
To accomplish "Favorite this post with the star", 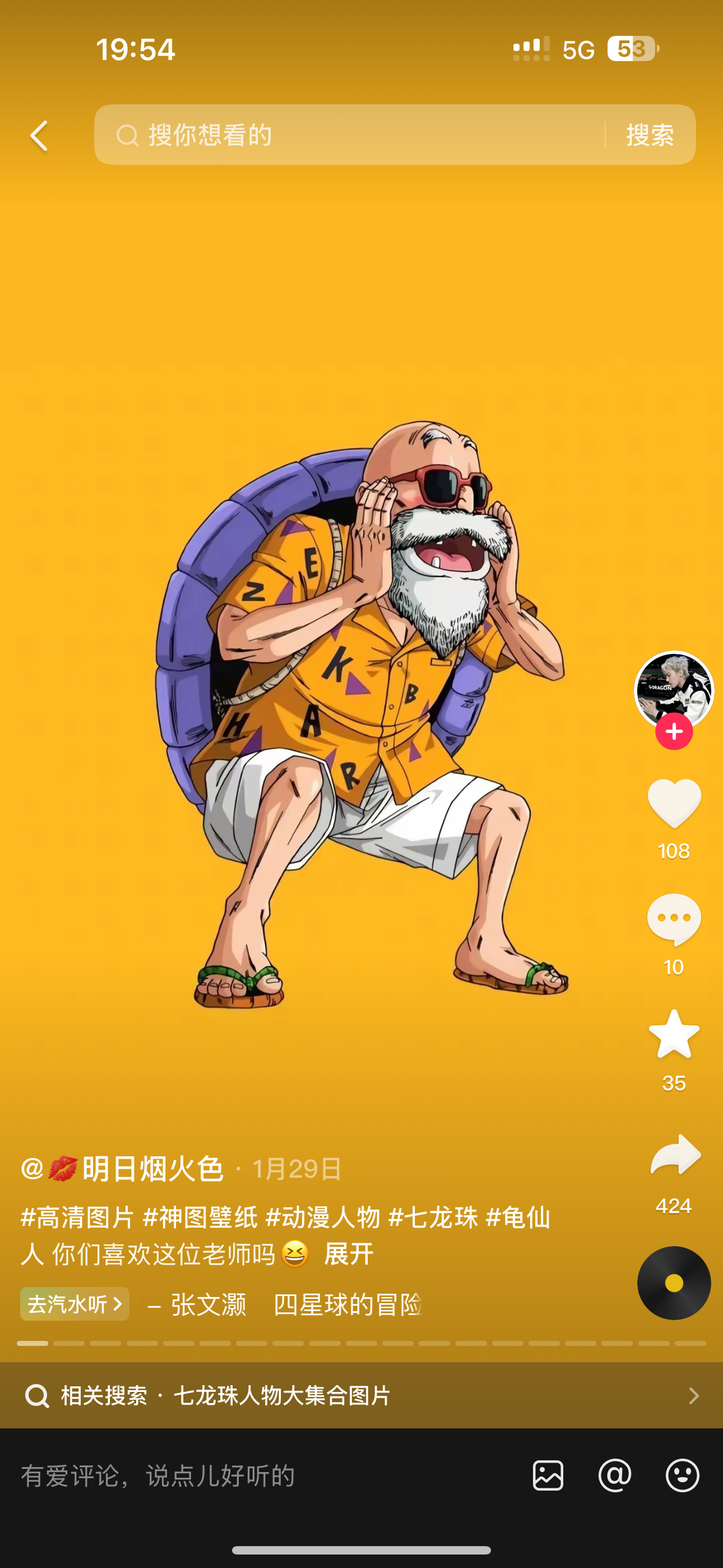I will pyautogui.click(x=674, y=1035).
